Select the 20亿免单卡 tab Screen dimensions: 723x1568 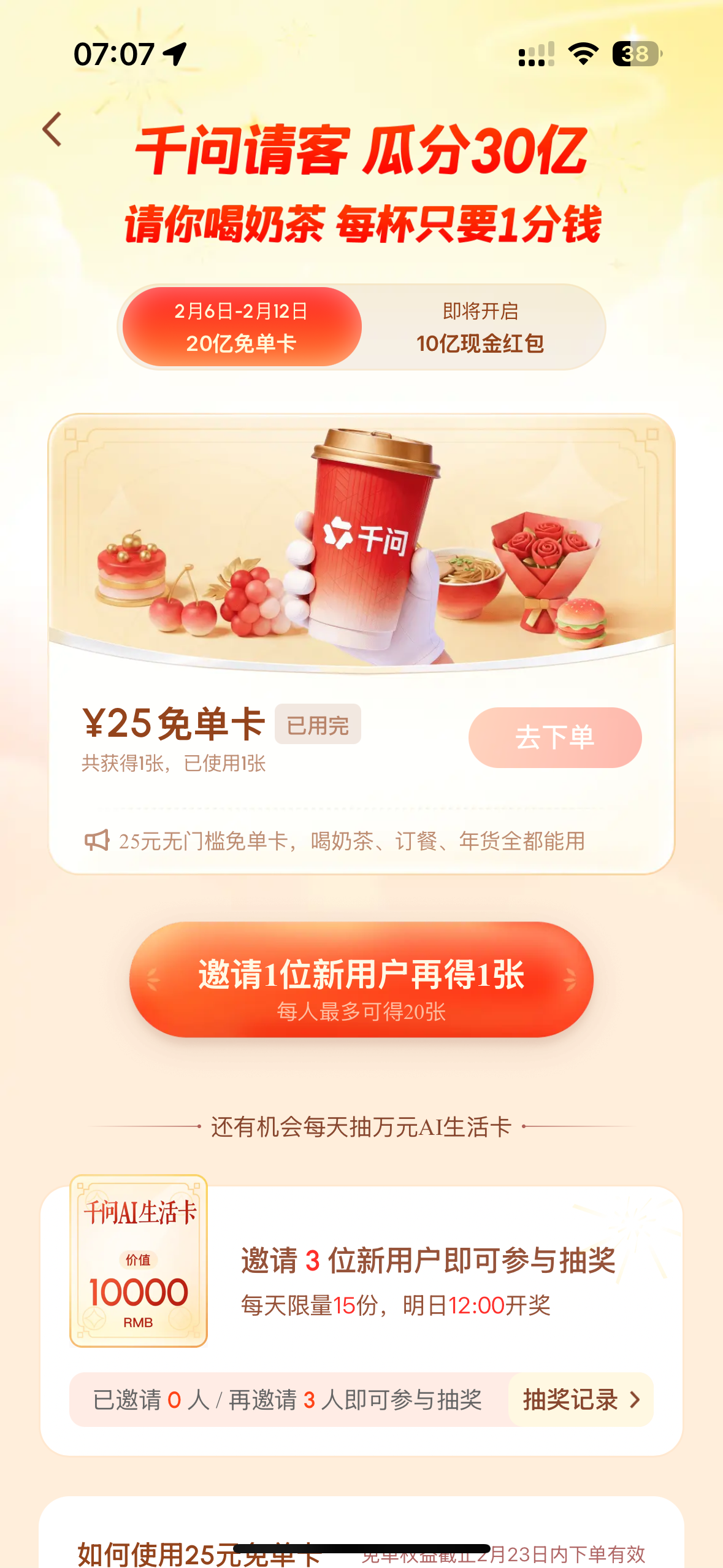tap(242, 327)
